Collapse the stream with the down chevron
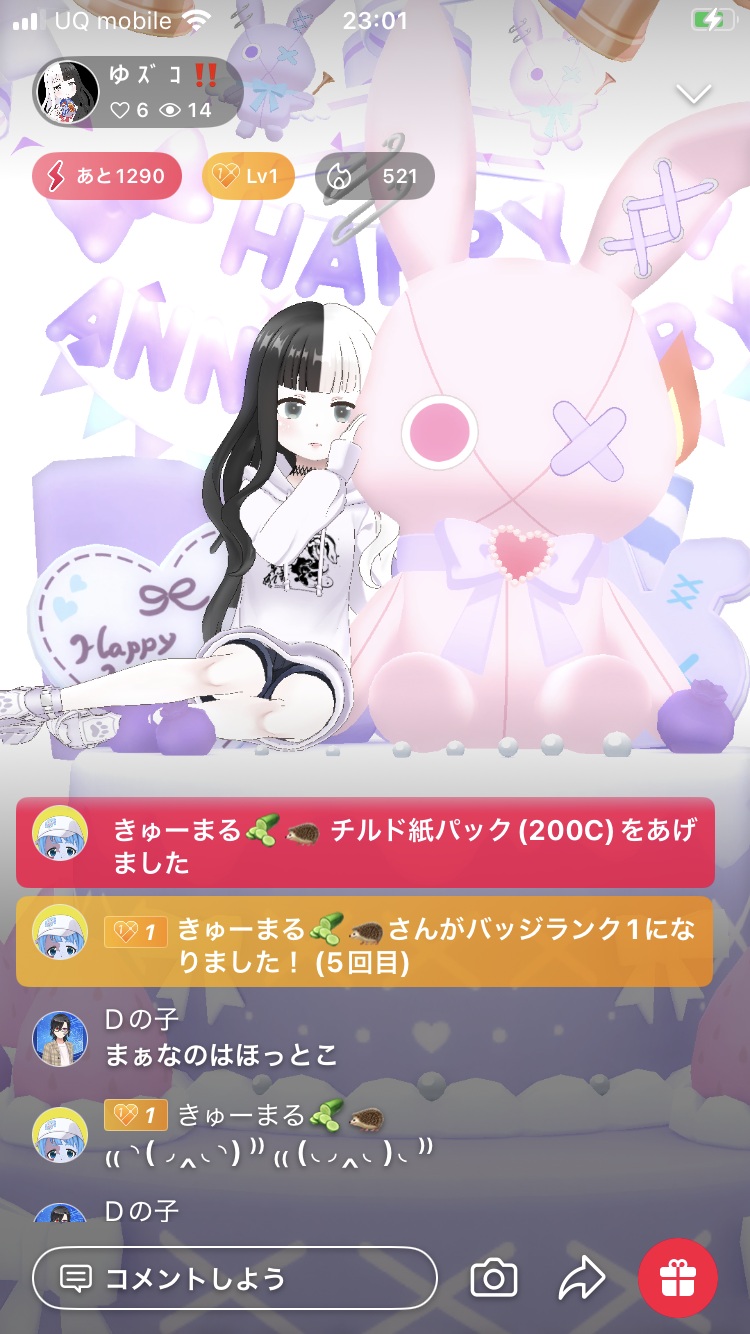 point(693,94)
